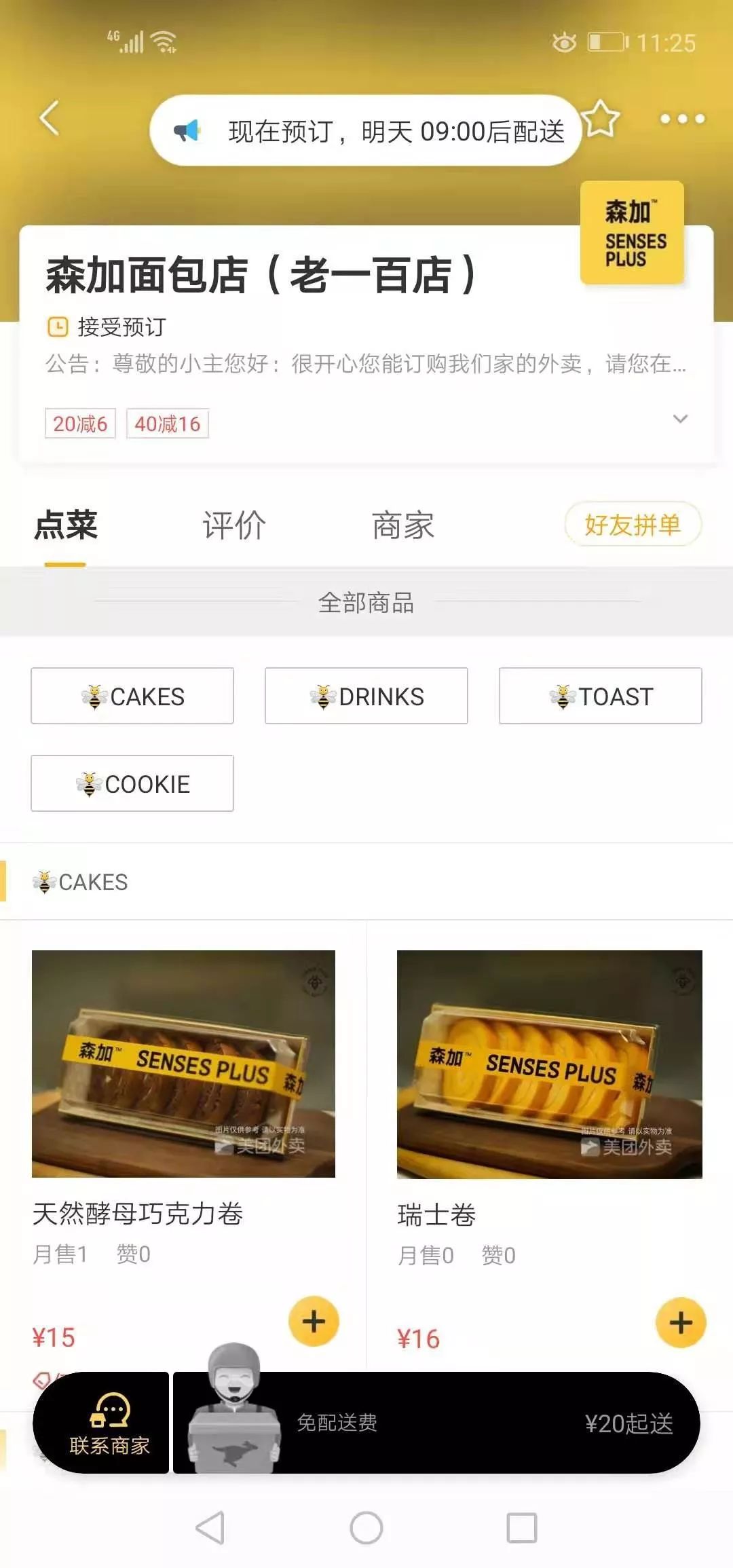
Task: Open the 天然酵母巧克力卷 product photo
Action: (183, 1064)
